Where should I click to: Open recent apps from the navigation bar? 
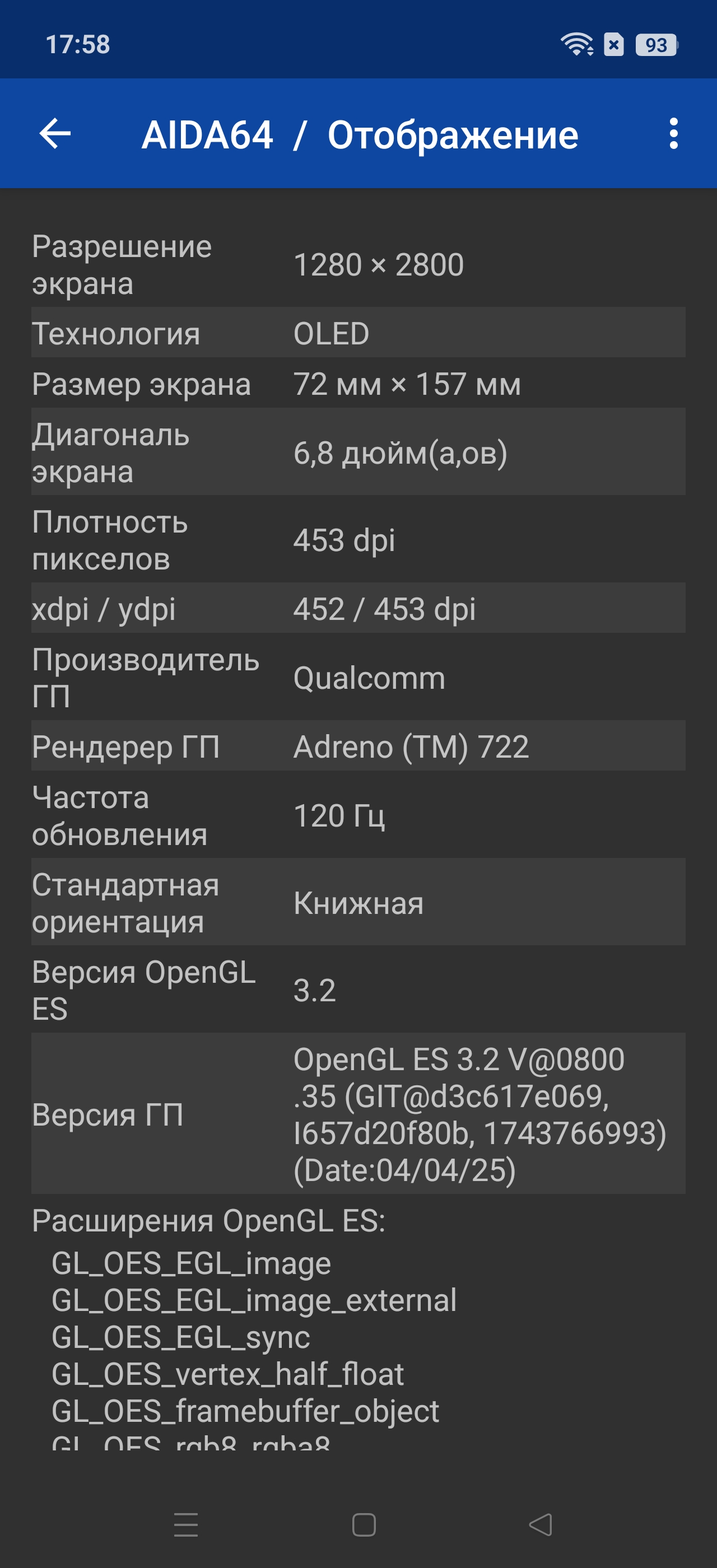tap(185, 1524)
